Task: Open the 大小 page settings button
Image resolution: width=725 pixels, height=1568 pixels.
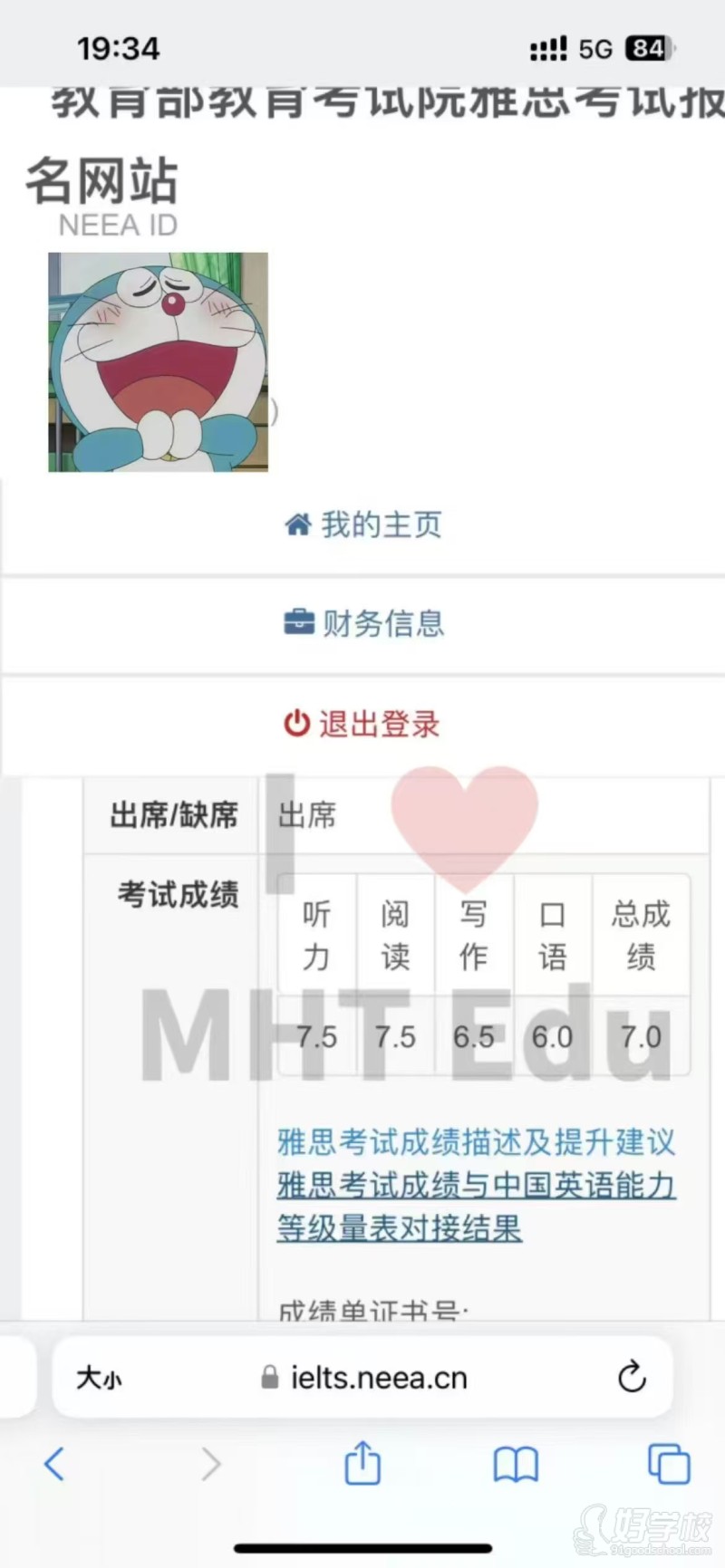Action: [x=98, y=1378]
